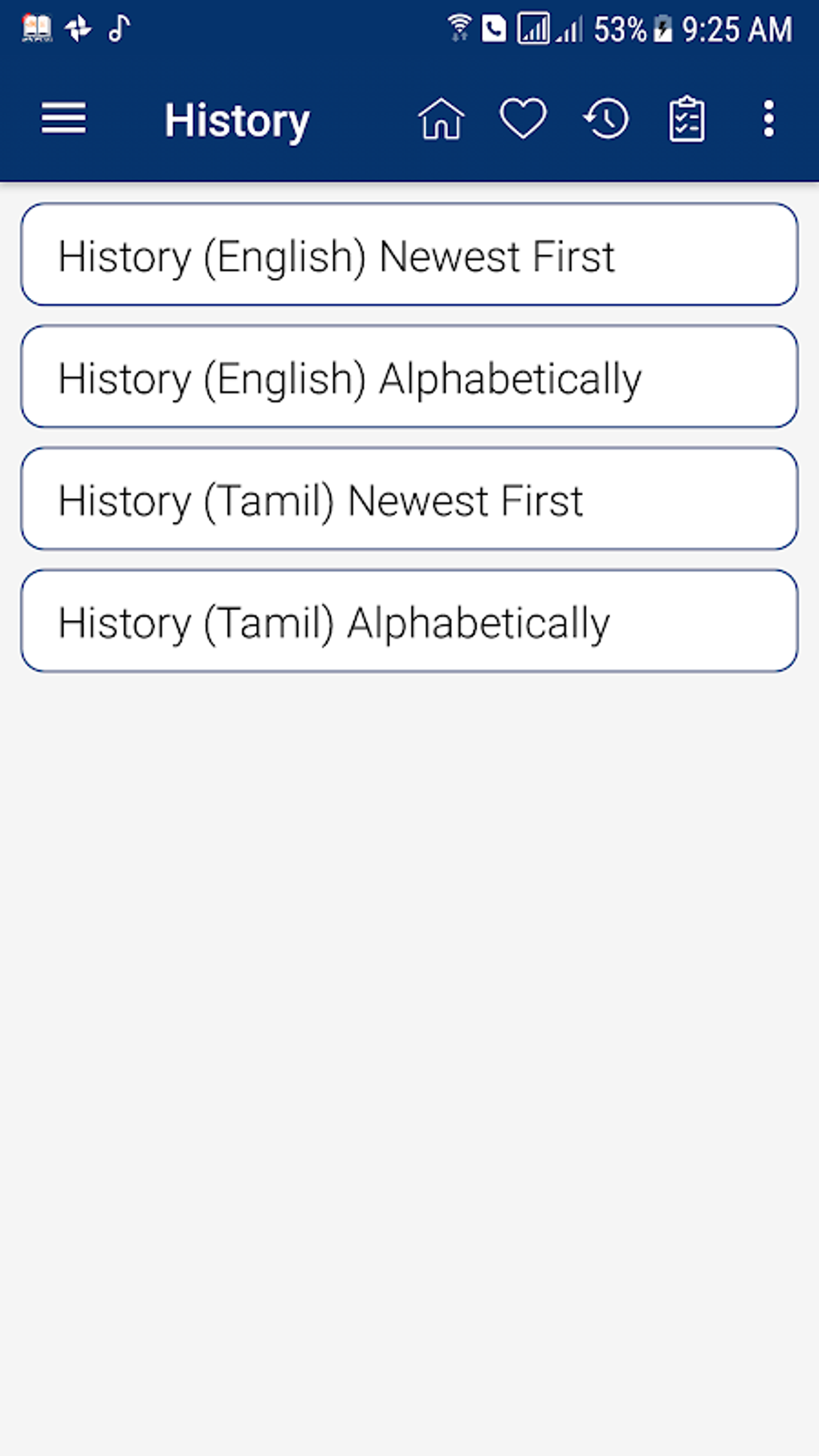Open History (Tamil) Alphabetically
Screen dimensions: 819x1456
[x=409, y=621]
